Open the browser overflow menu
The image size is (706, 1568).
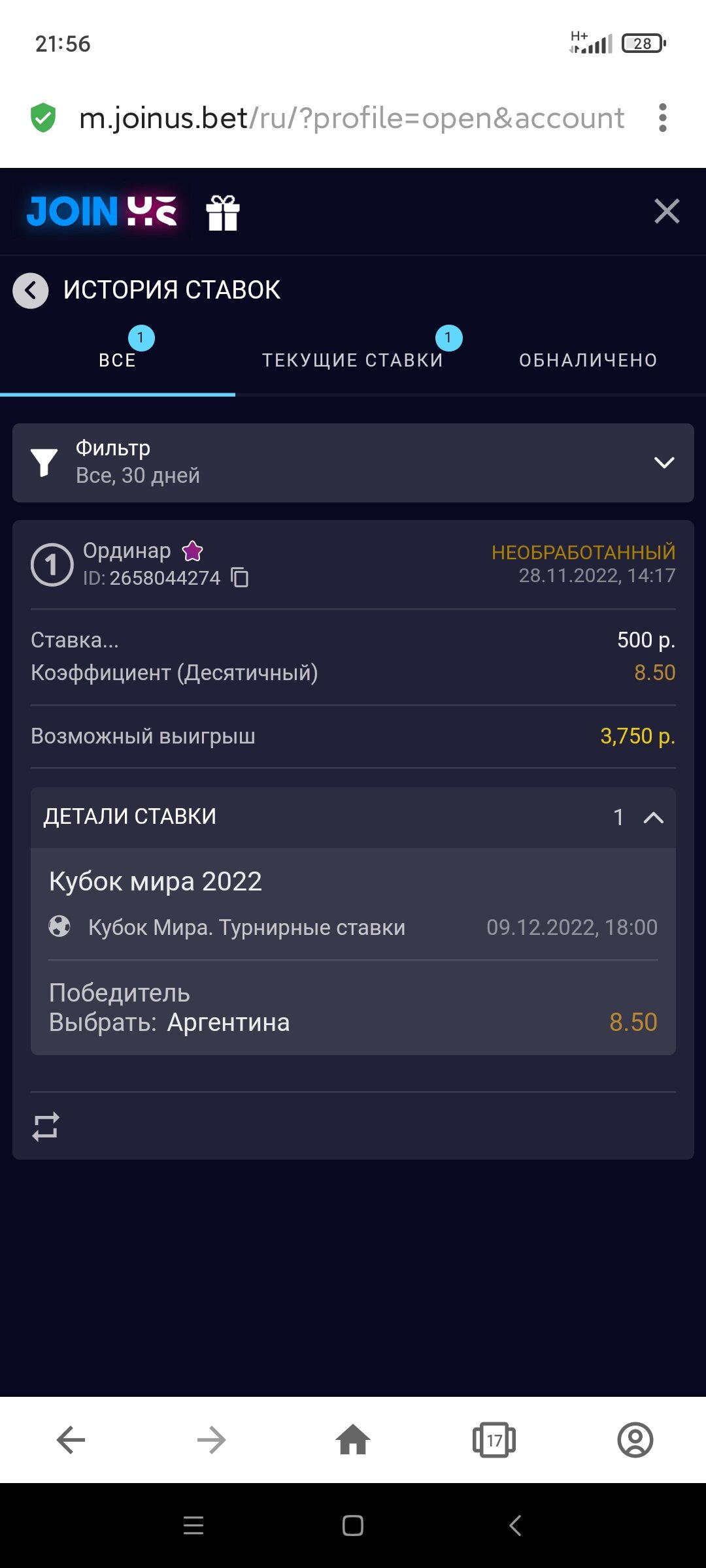point(663,118)
